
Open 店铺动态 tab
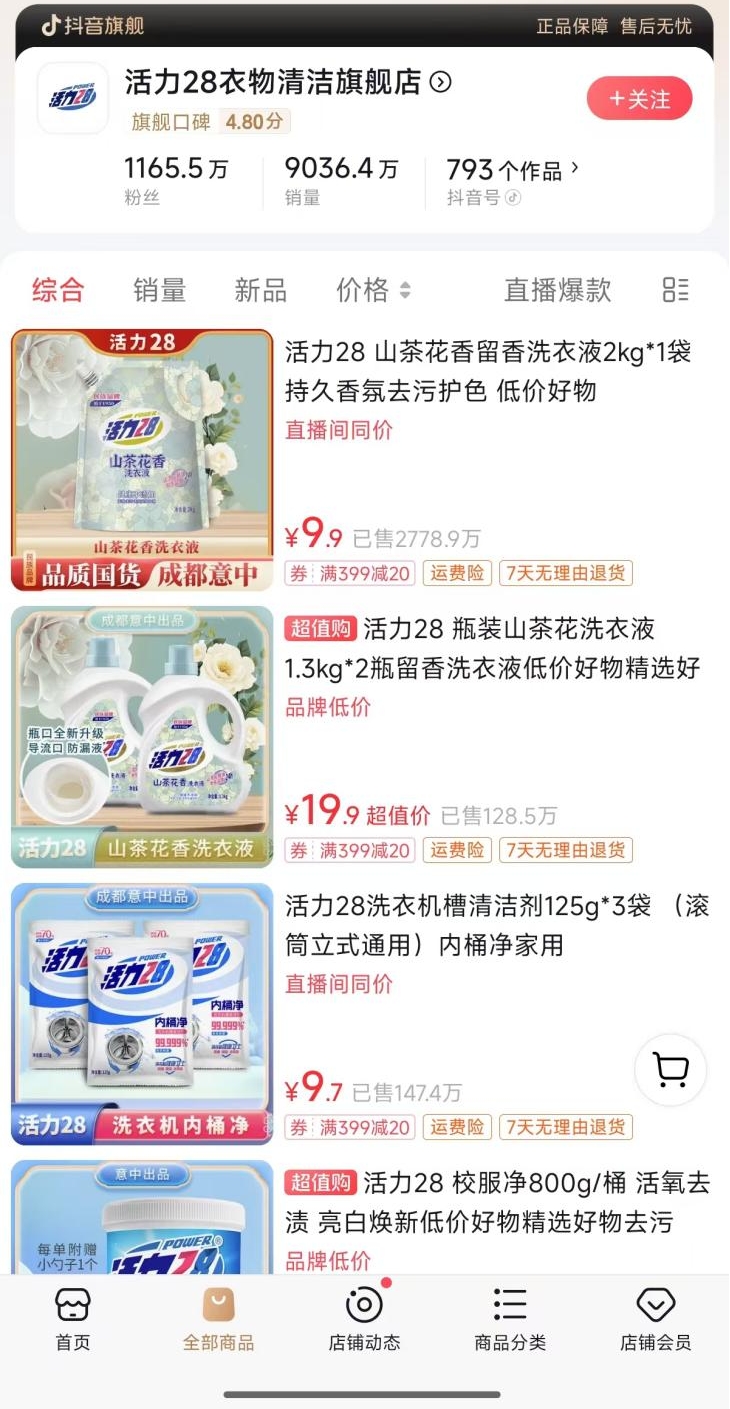point(364,1320)
